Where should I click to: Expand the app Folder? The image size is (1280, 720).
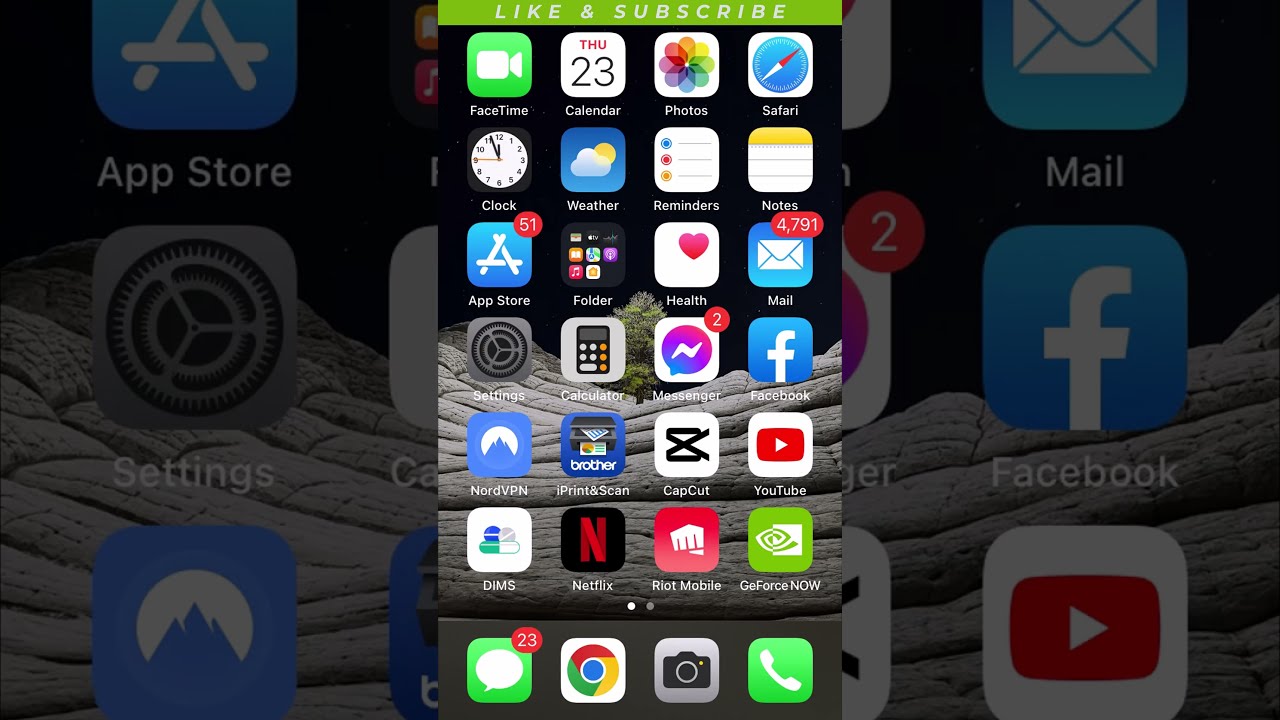593,255
